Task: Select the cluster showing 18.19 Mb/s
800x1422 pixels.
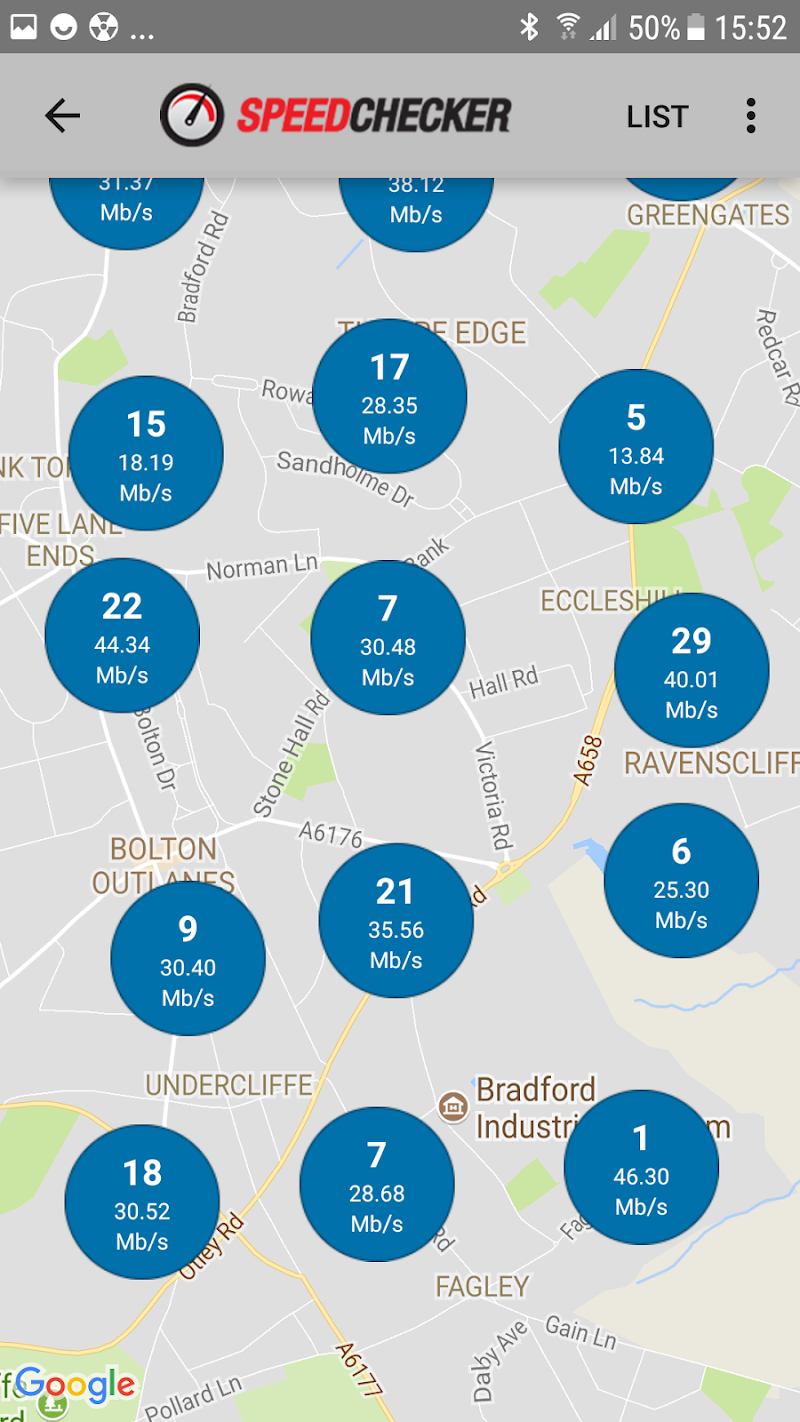Action: point(146,453)
